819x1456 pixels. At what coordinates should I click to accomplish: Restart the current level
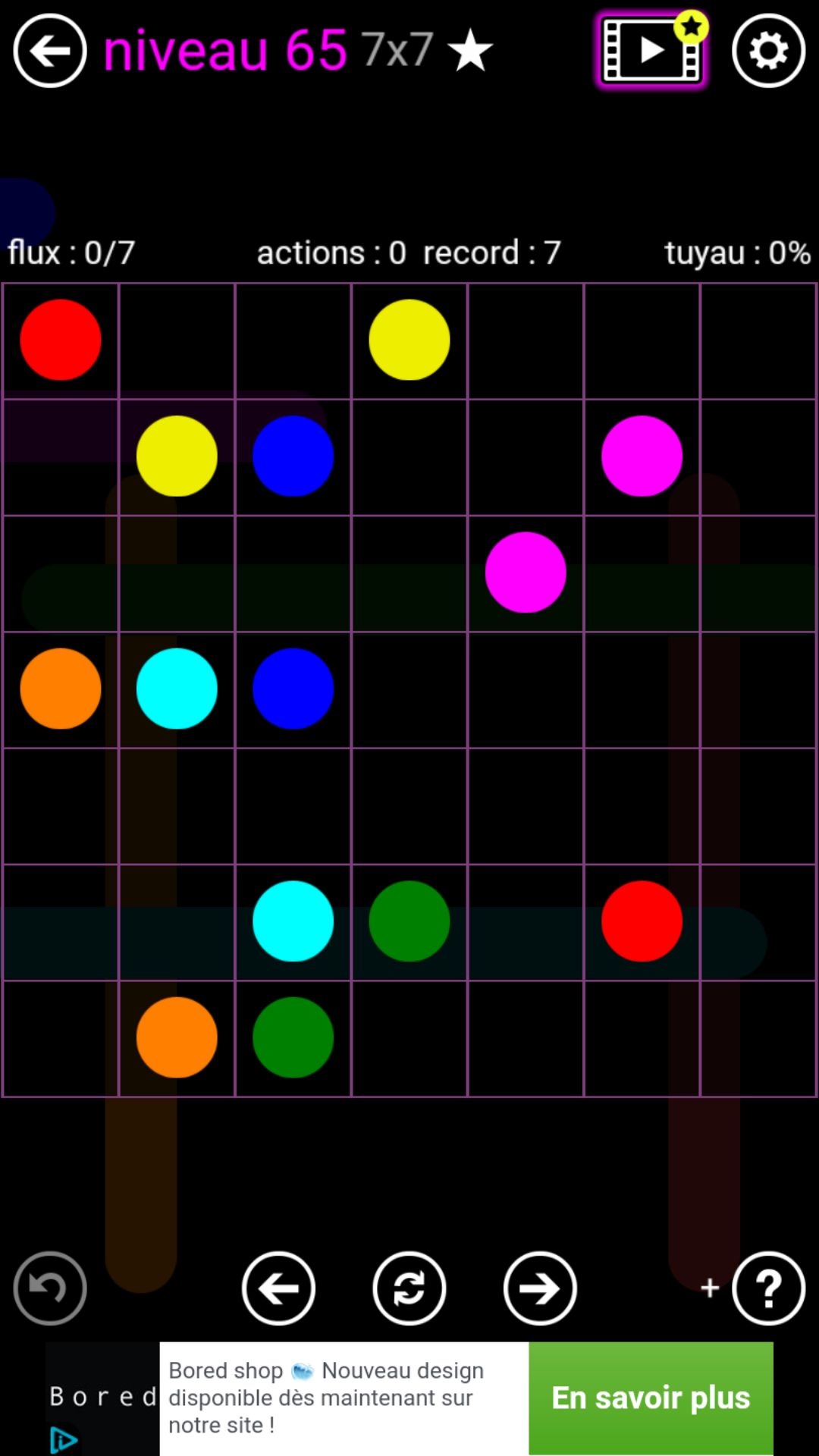pos(409,1288)
